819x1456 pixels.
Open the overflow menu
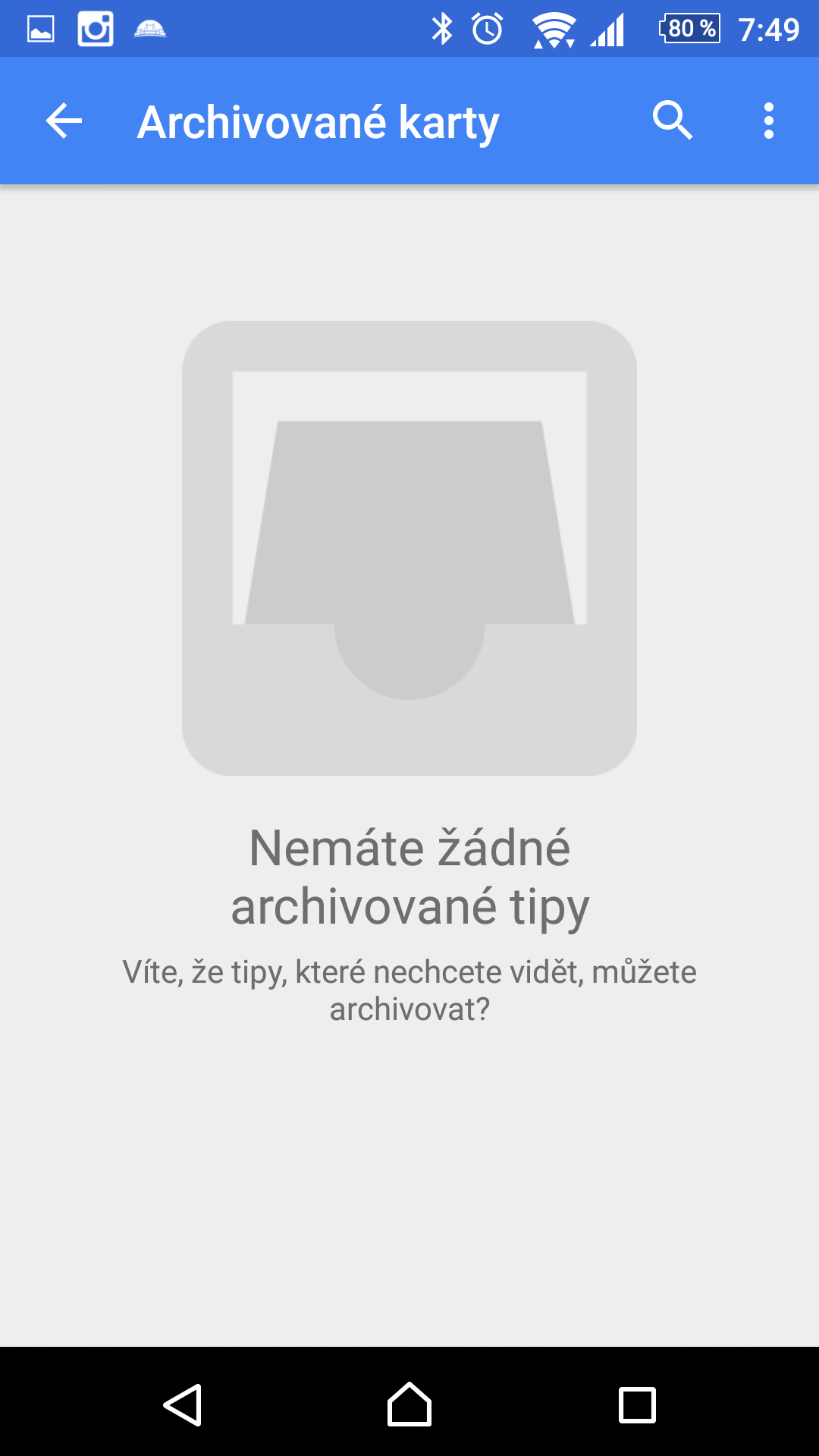click(769, 121)
